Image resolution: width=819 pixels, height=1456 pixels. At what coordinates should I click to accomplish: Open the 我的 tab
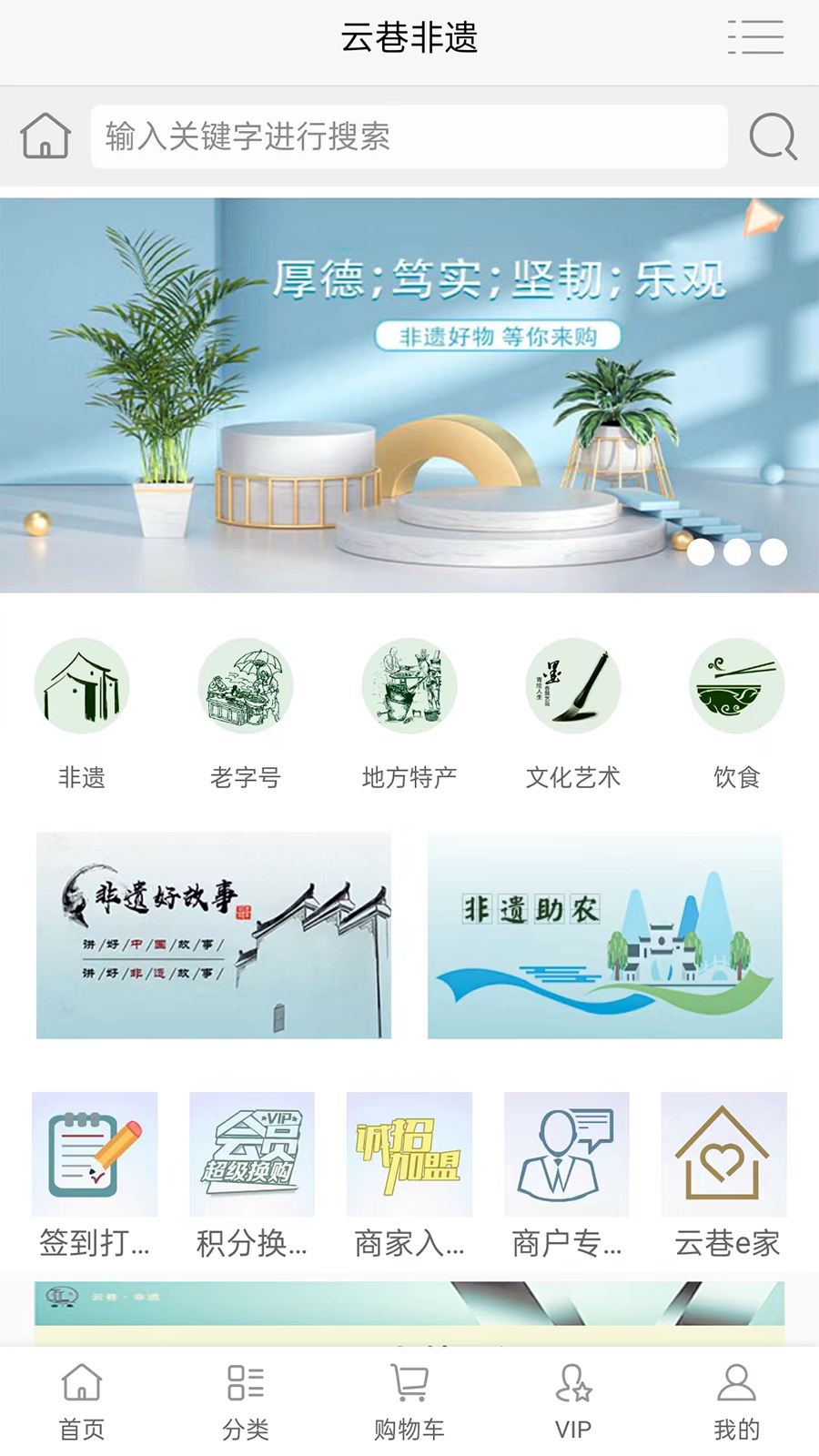(x=737, y=1401)
